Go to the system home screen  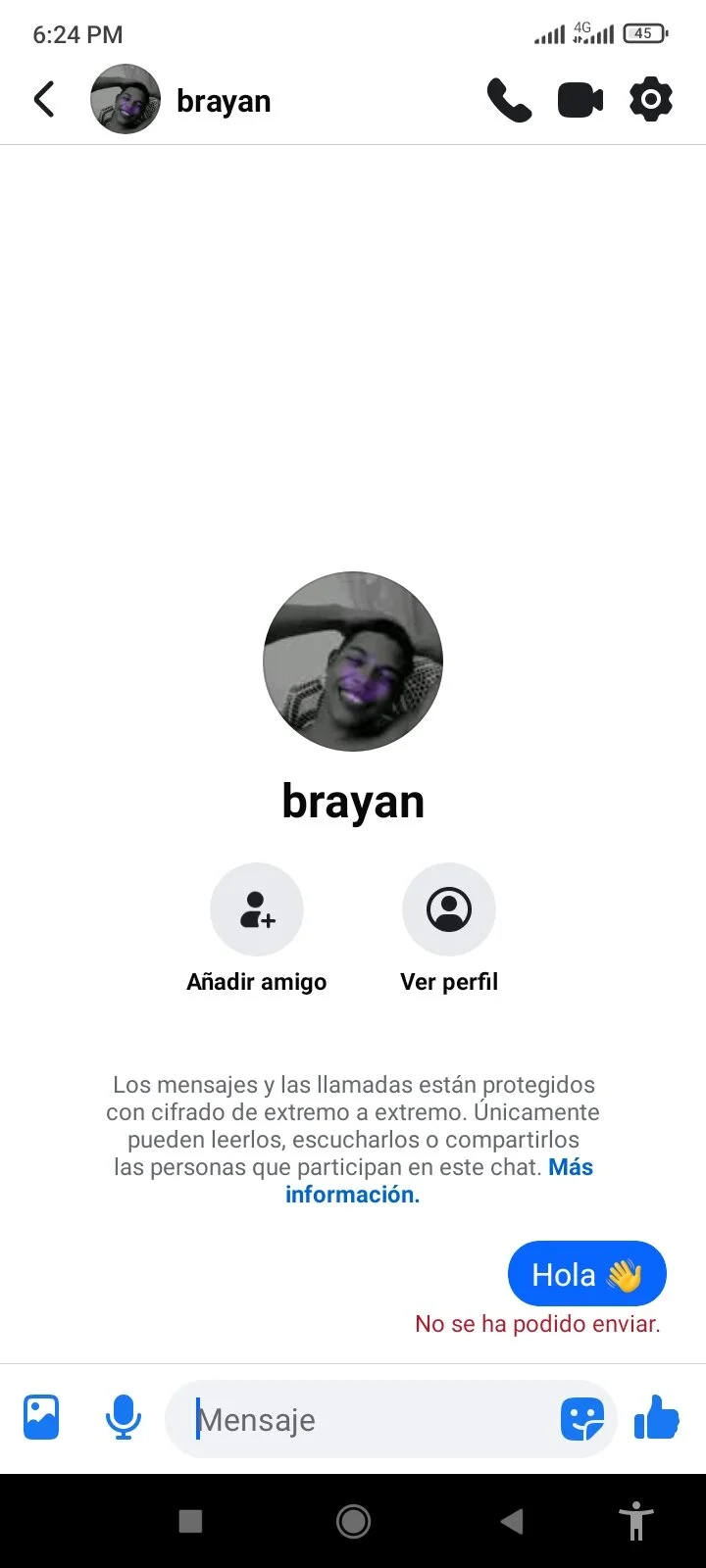(353, 1521)
